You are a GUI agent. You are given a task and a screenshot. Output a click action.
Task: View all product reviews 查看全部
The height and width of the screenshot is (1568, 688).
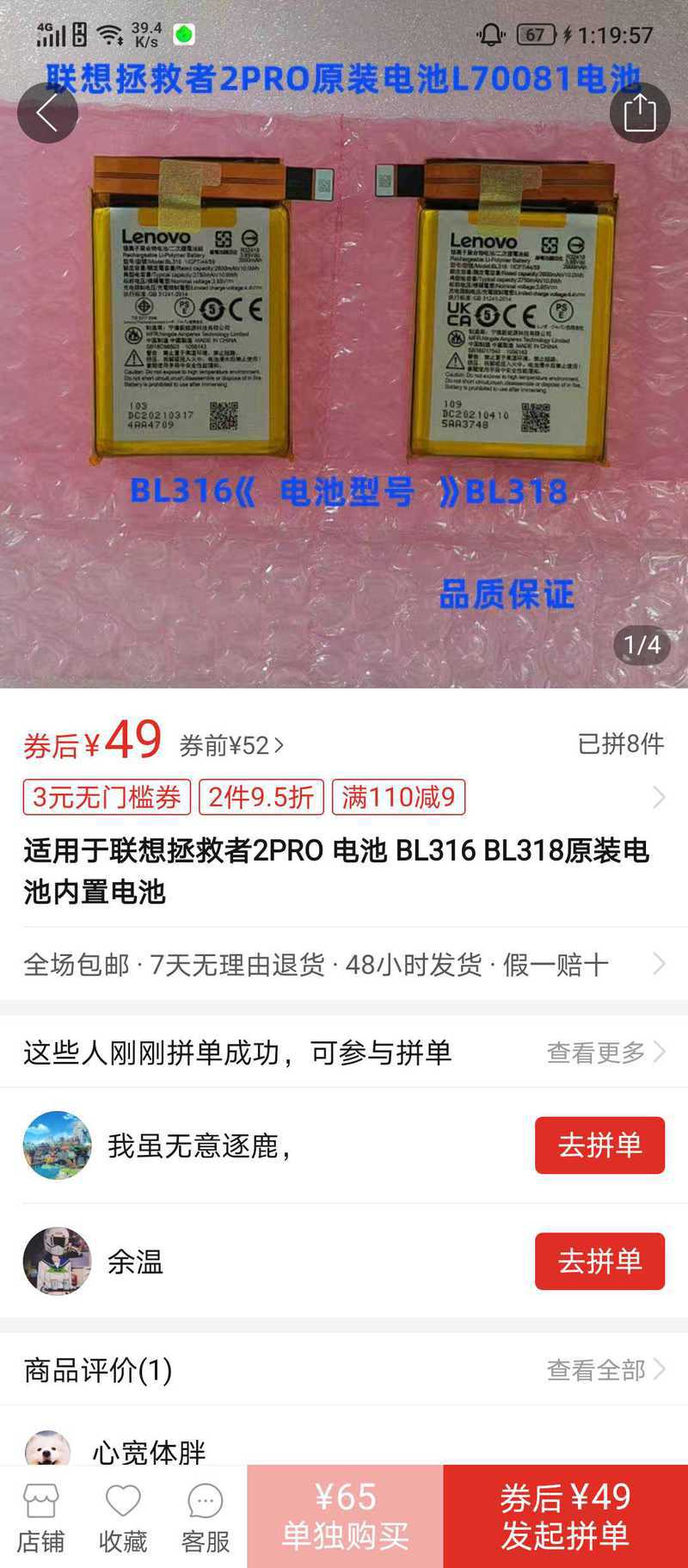click(x=605, y=1369)
